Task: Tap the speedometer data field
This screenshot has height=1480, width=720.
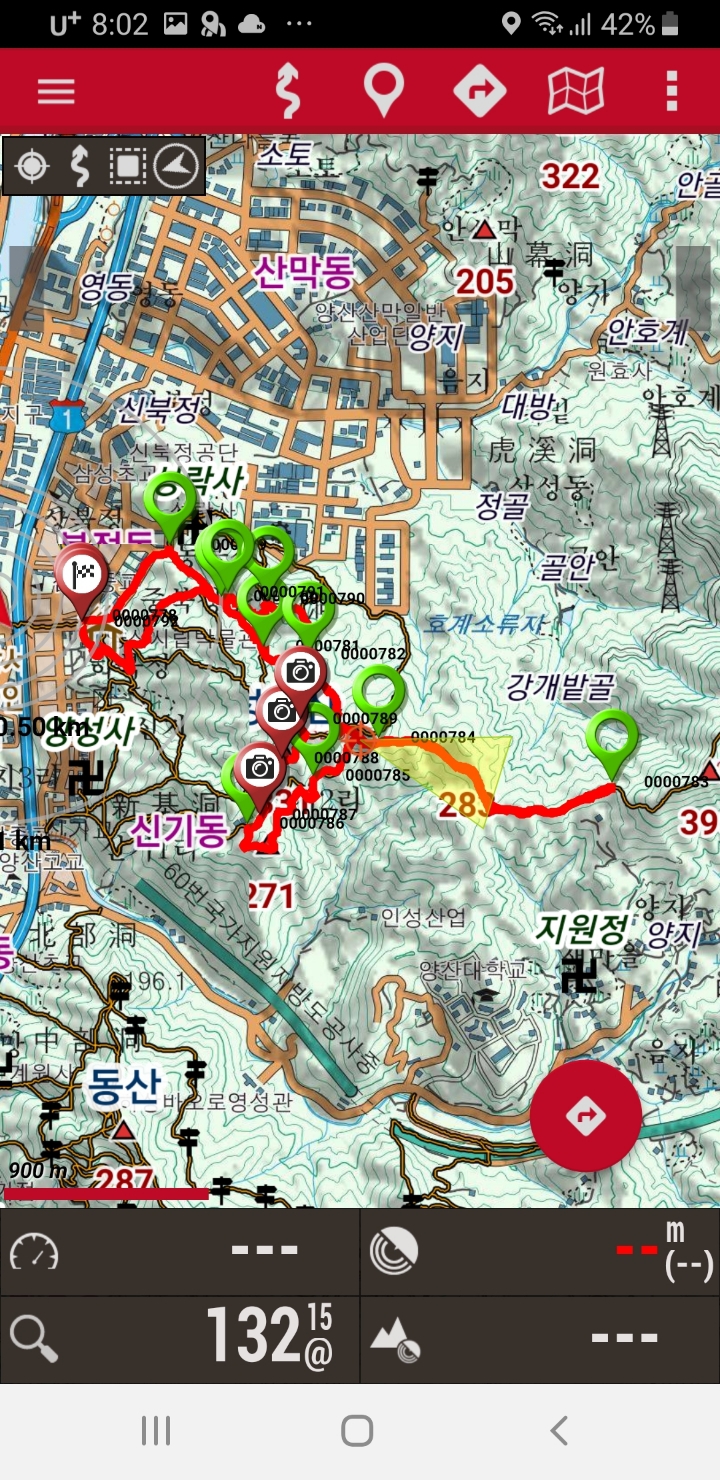Action: [x=180, y=1252]
